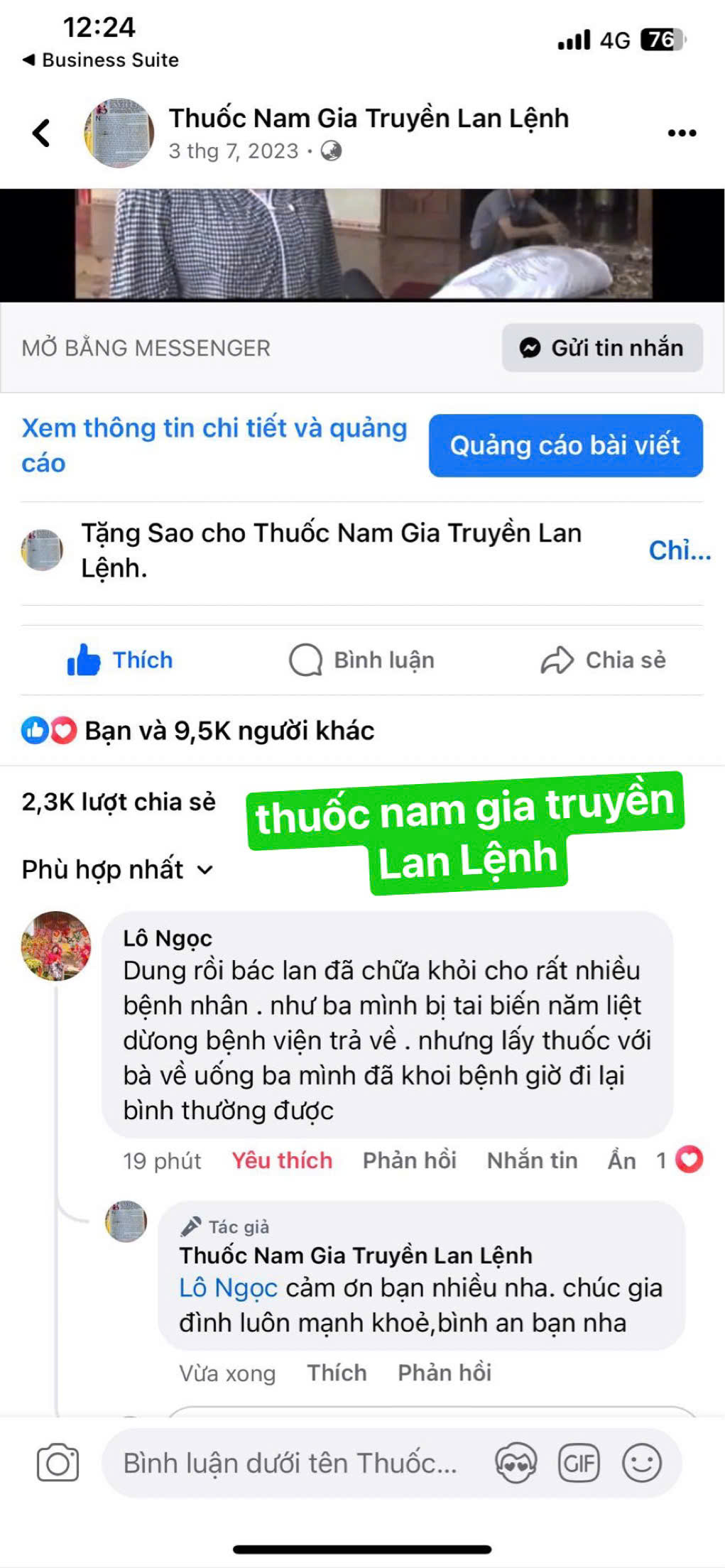Open Xem thông tin chi tiết và quảng cáo
725x1568 pixels.
click(x=213, y=445)
